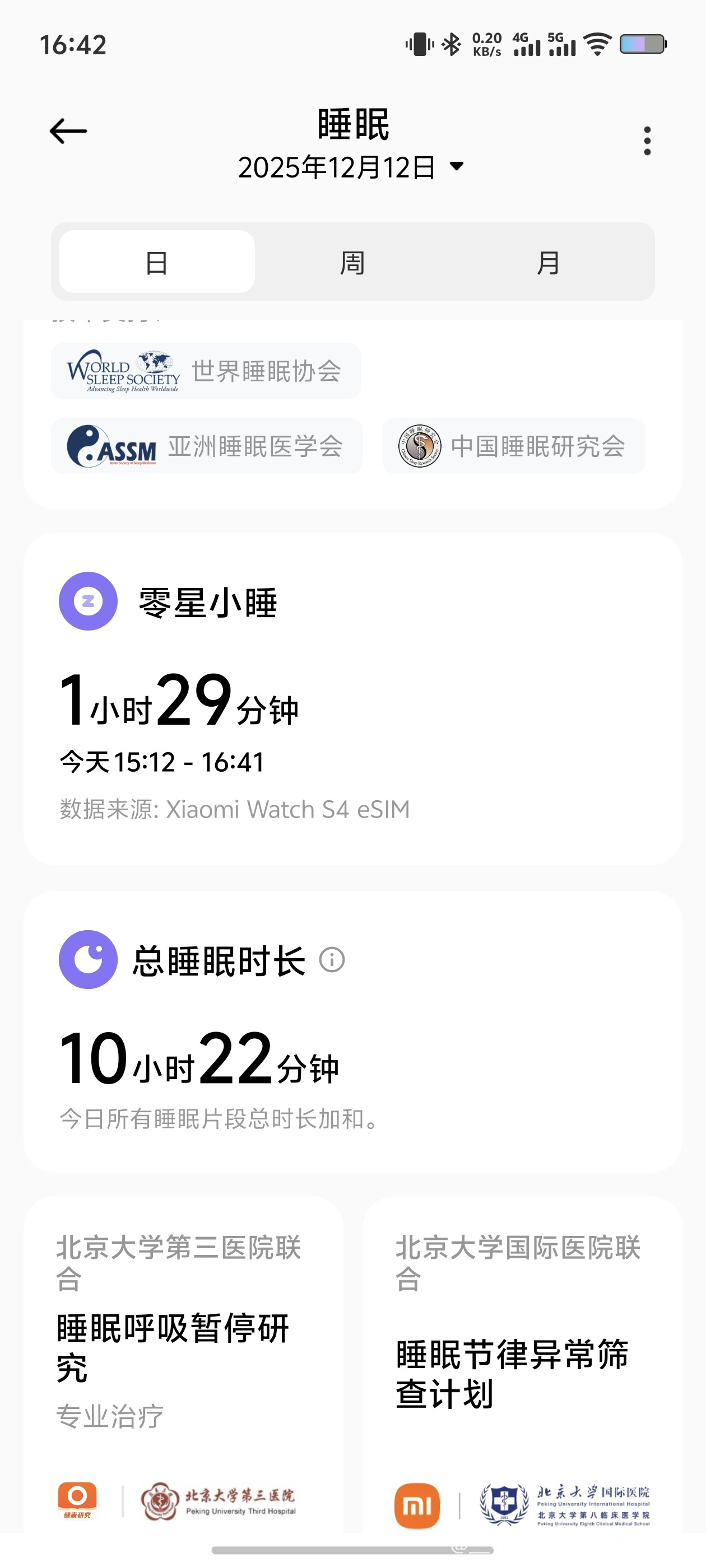Open the 睡眠节律异常筛查计划 card
706x1568 pixels.
[522, 1364]
